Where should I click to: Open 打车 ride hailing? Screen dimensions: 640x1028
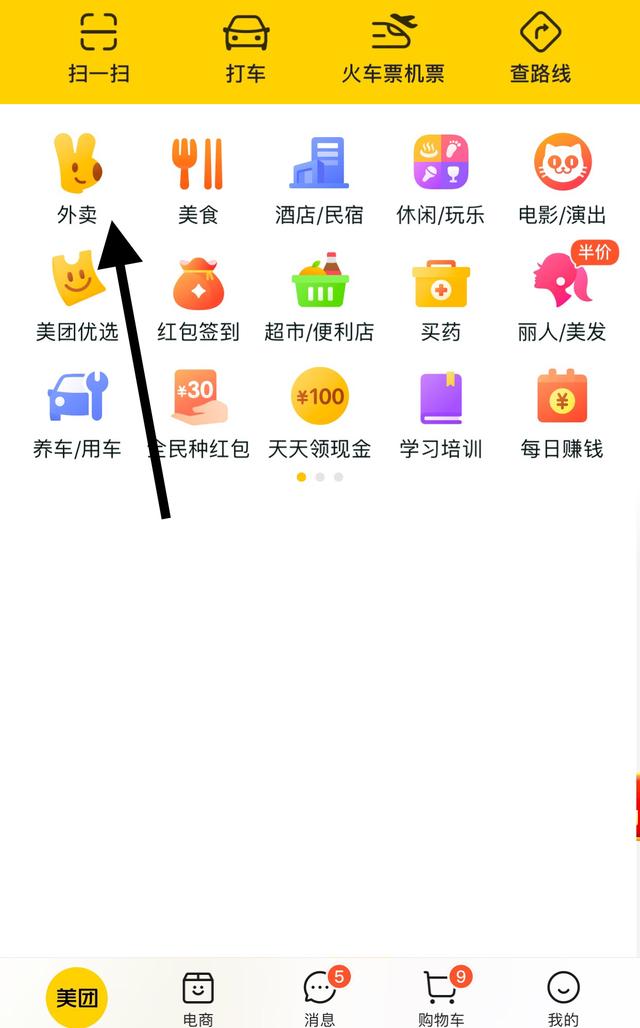click(246, 48)
